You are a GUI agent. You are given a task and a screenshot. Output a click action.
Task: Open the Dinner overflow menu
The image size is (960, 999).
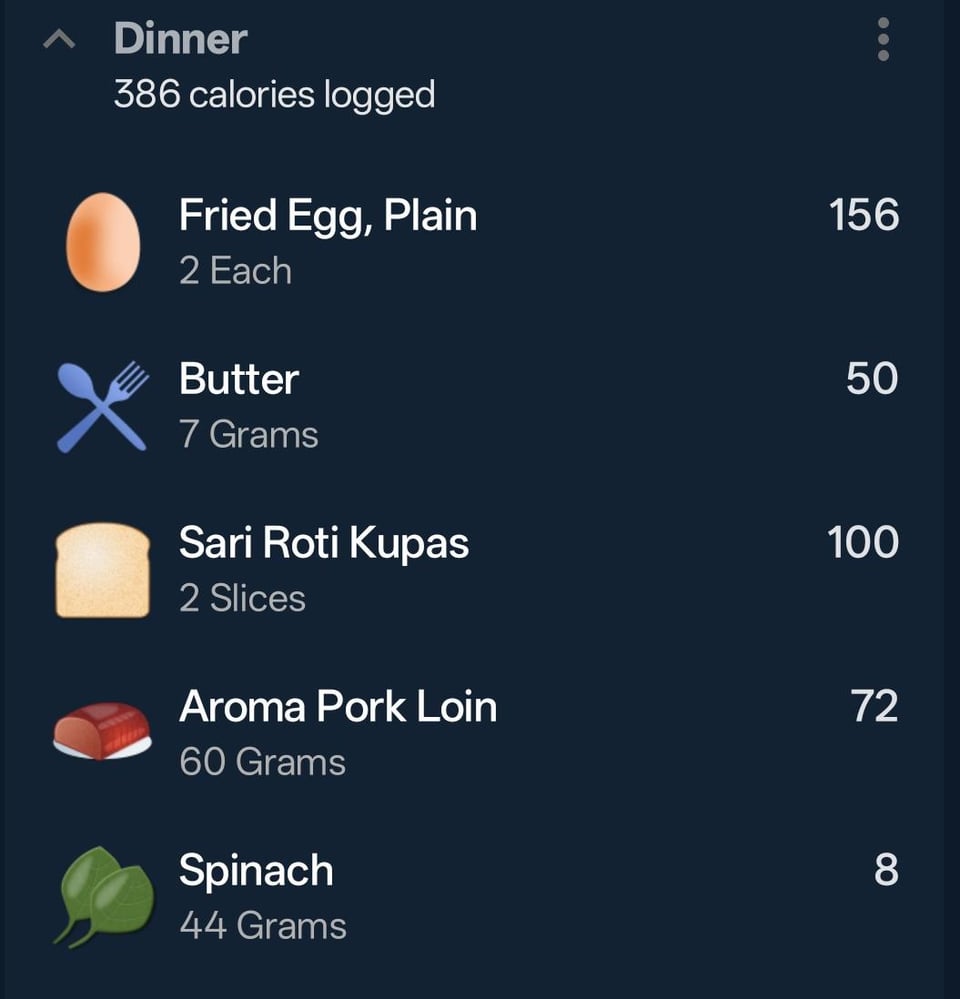tap(882, 40)
